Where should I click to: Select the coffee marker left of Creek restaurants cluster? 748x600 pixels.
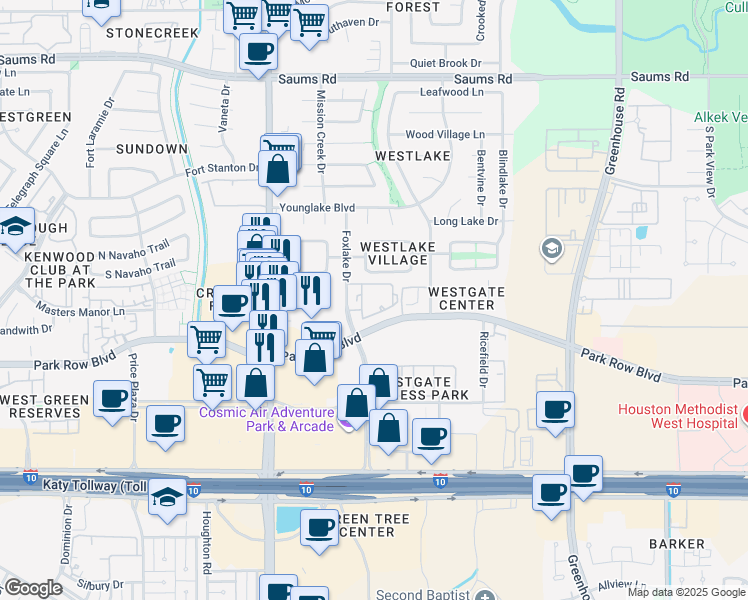tap(233, 304)
